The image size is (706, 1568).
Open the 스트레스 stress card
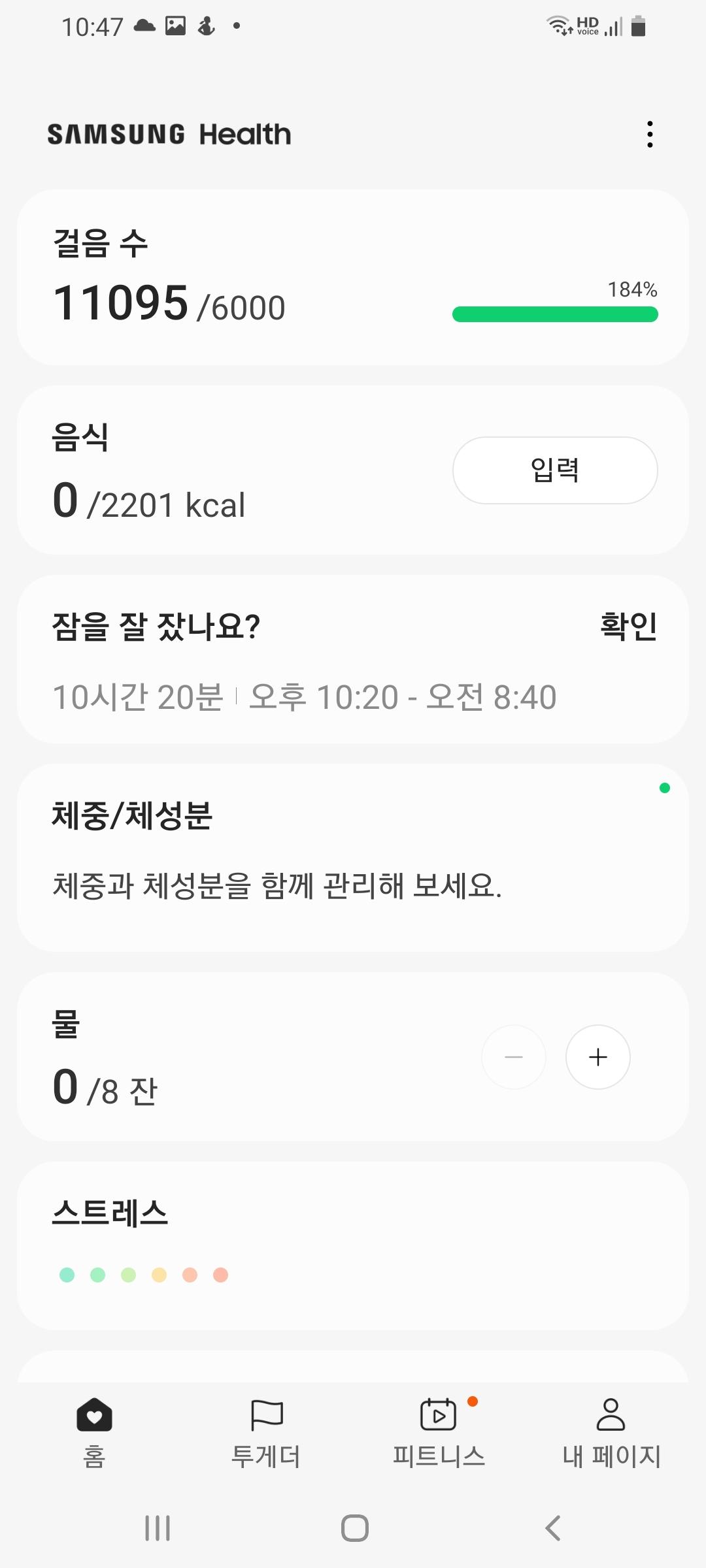click(x=353, y=1245)
